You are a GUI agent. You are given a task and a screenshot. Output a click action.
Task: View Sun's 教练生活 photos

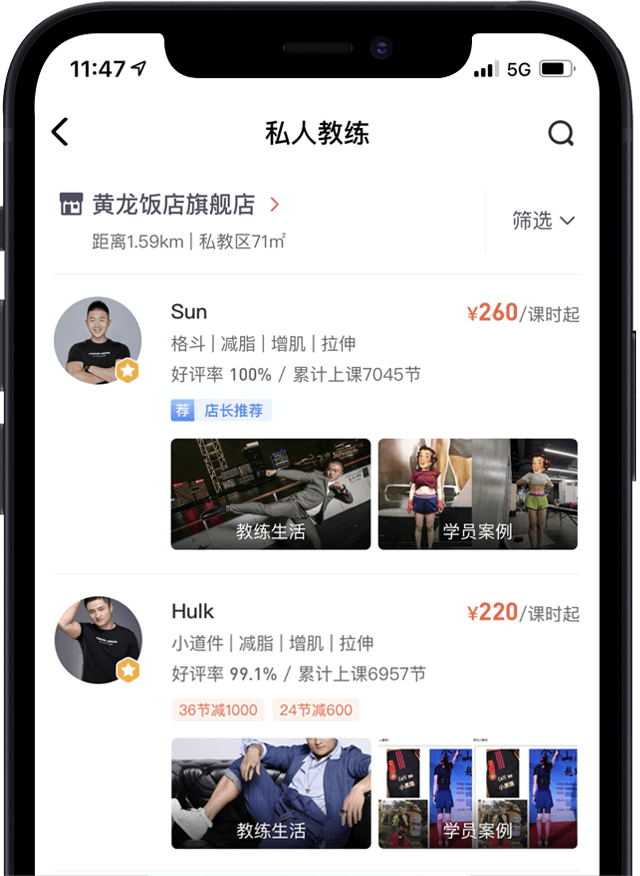coord(271,494)
